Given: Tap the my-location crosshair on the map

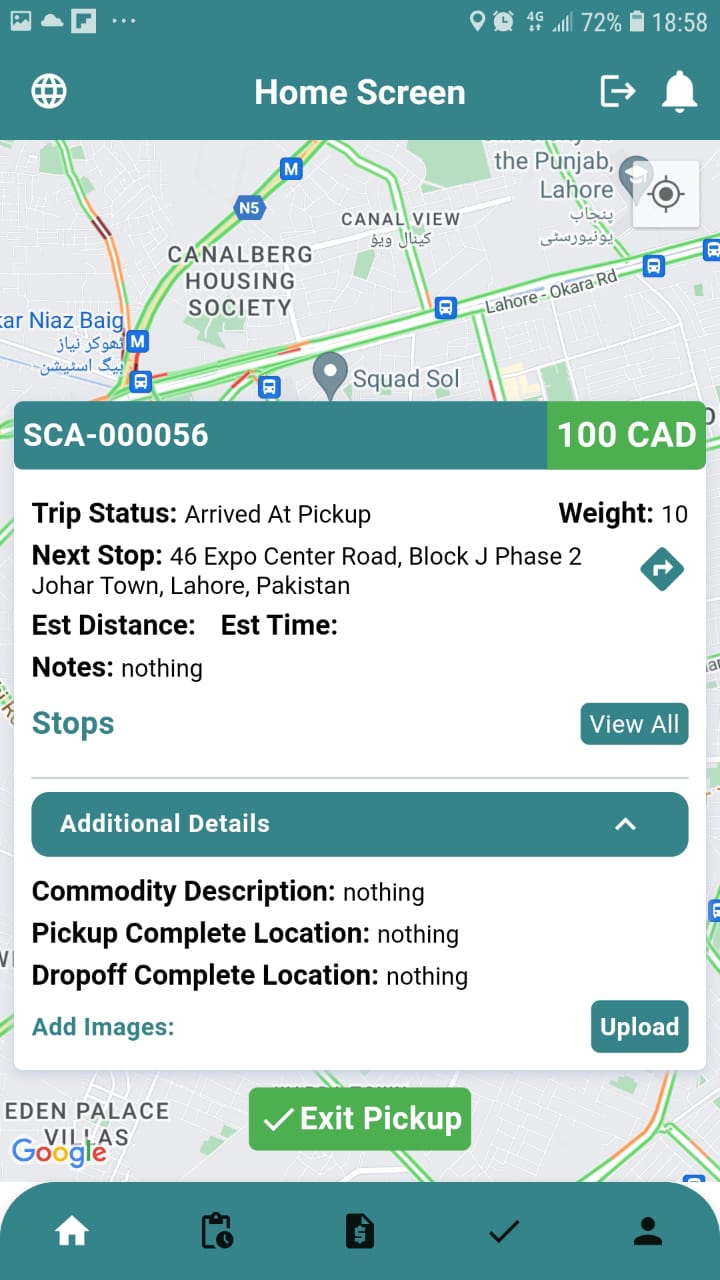Looking at the screenshot, I should click(666, 195).
